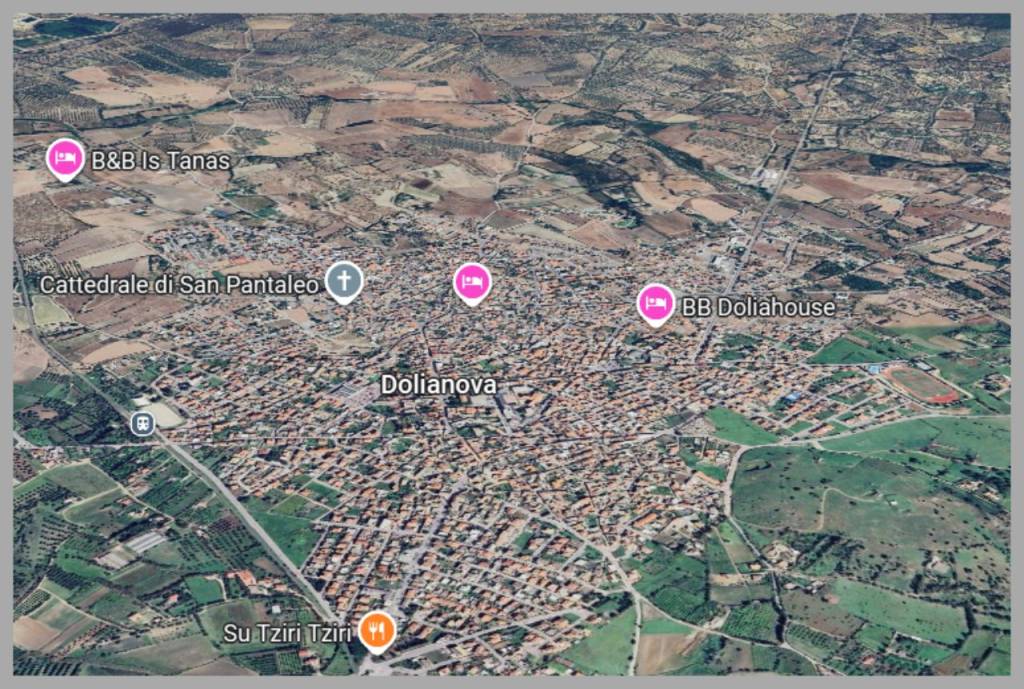Select the Cattedrale di San Pantaleo marker
The height and width of the screenshot is (689, 1024).
coord(344,281)
